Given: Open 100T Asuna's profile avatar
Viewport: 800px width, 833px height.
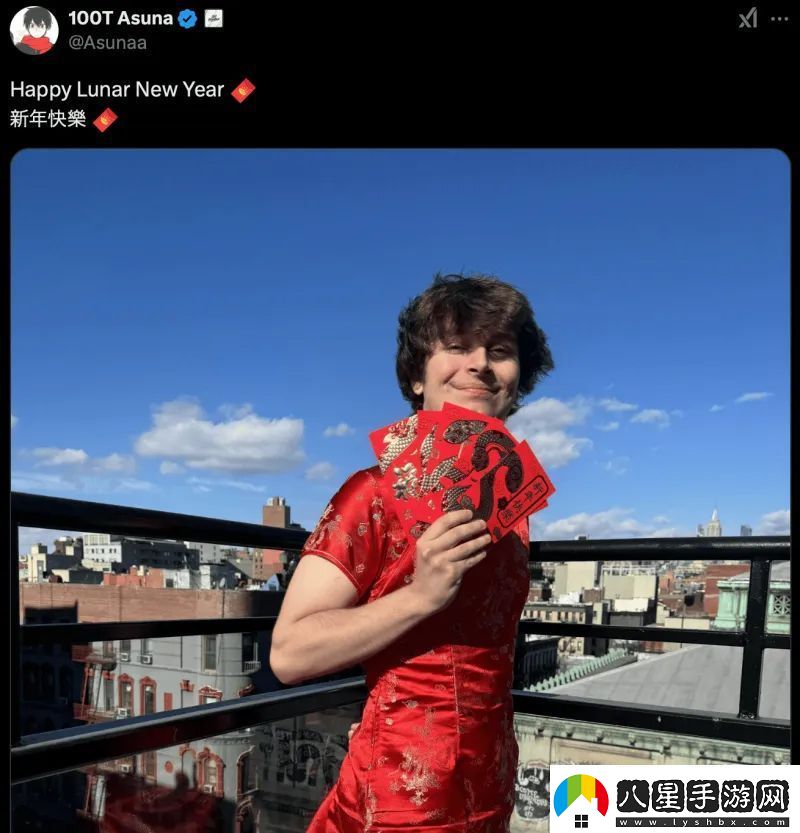Looking at the screenshot, I should click(34, 30).
